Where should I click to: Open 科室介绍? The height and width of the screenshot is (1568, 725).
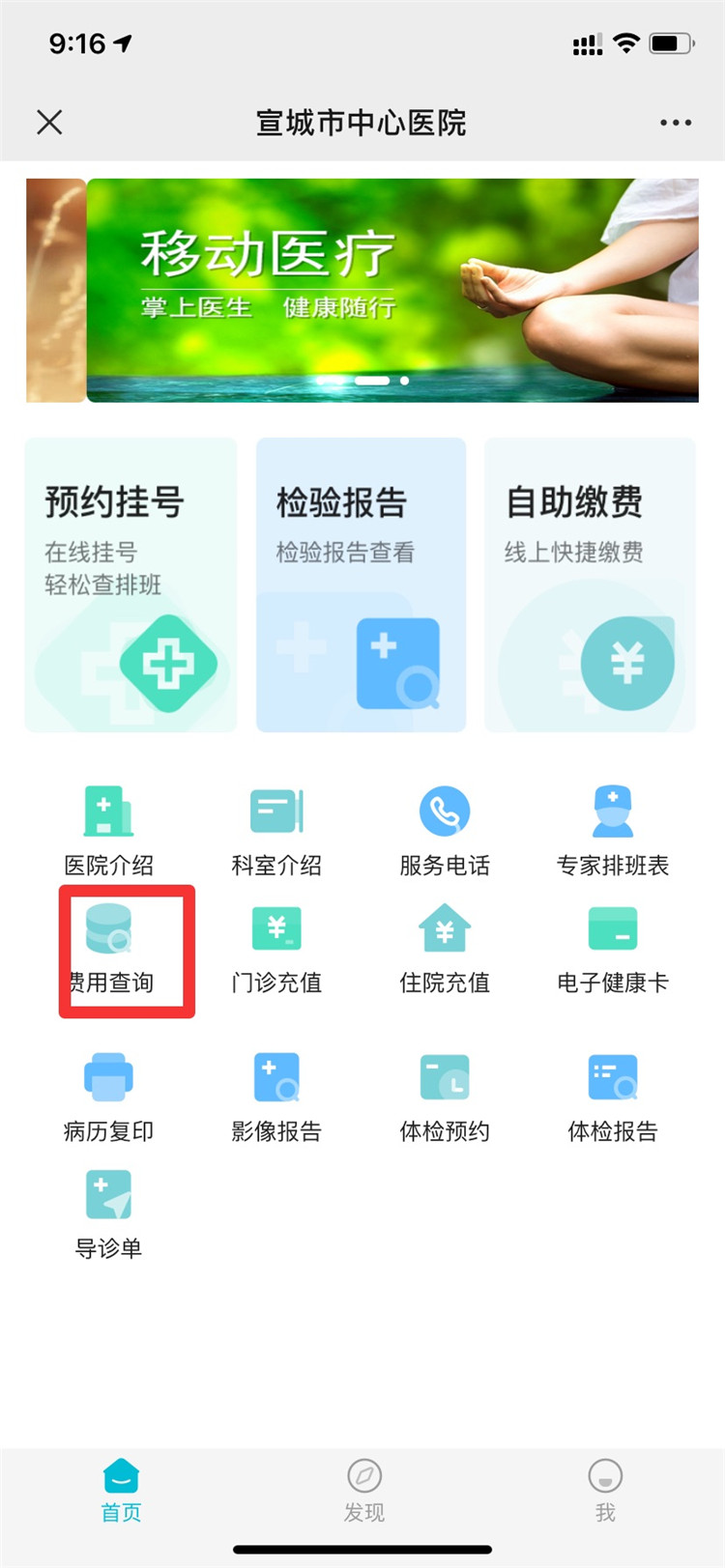[x=276, y=830]
